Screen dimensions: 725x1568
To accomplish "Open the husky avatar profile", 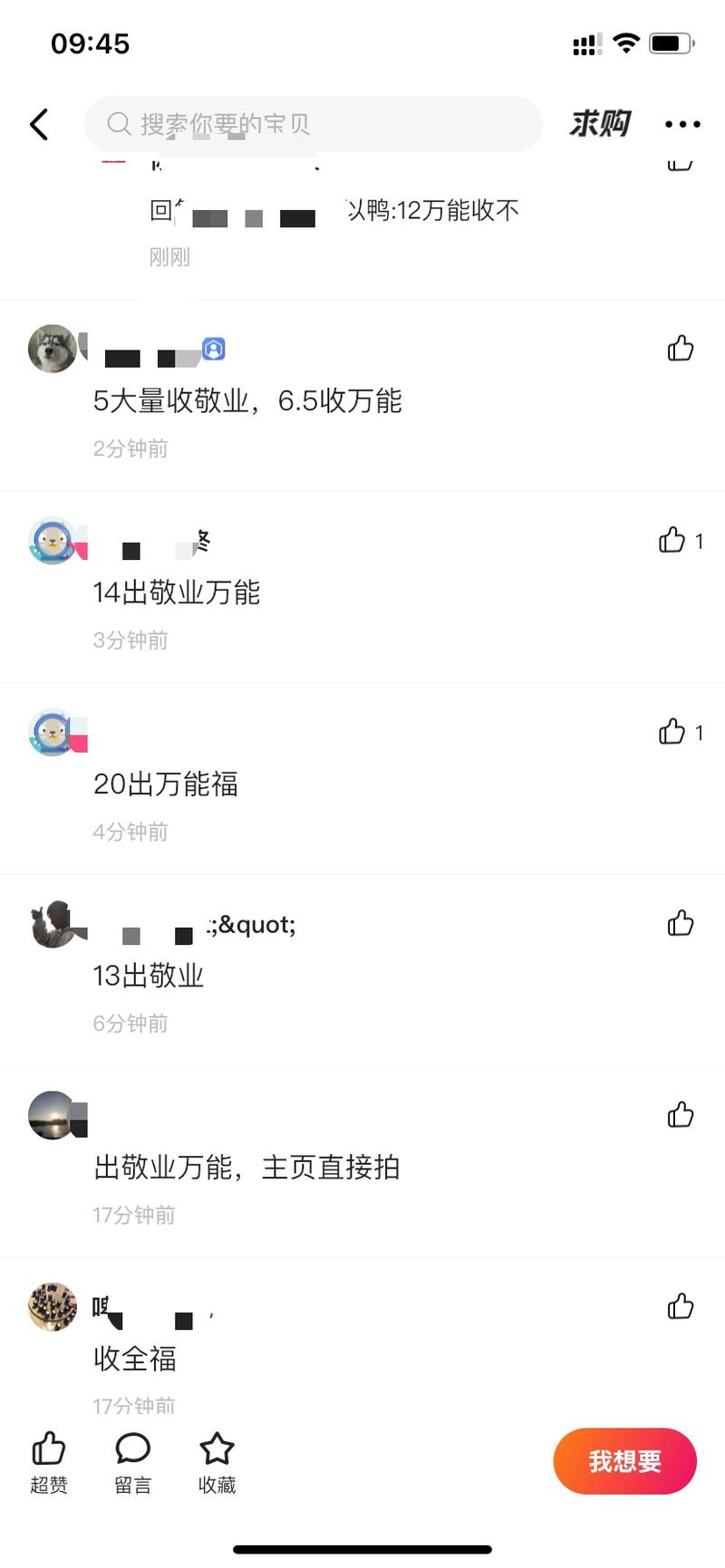I will [52, 348].
